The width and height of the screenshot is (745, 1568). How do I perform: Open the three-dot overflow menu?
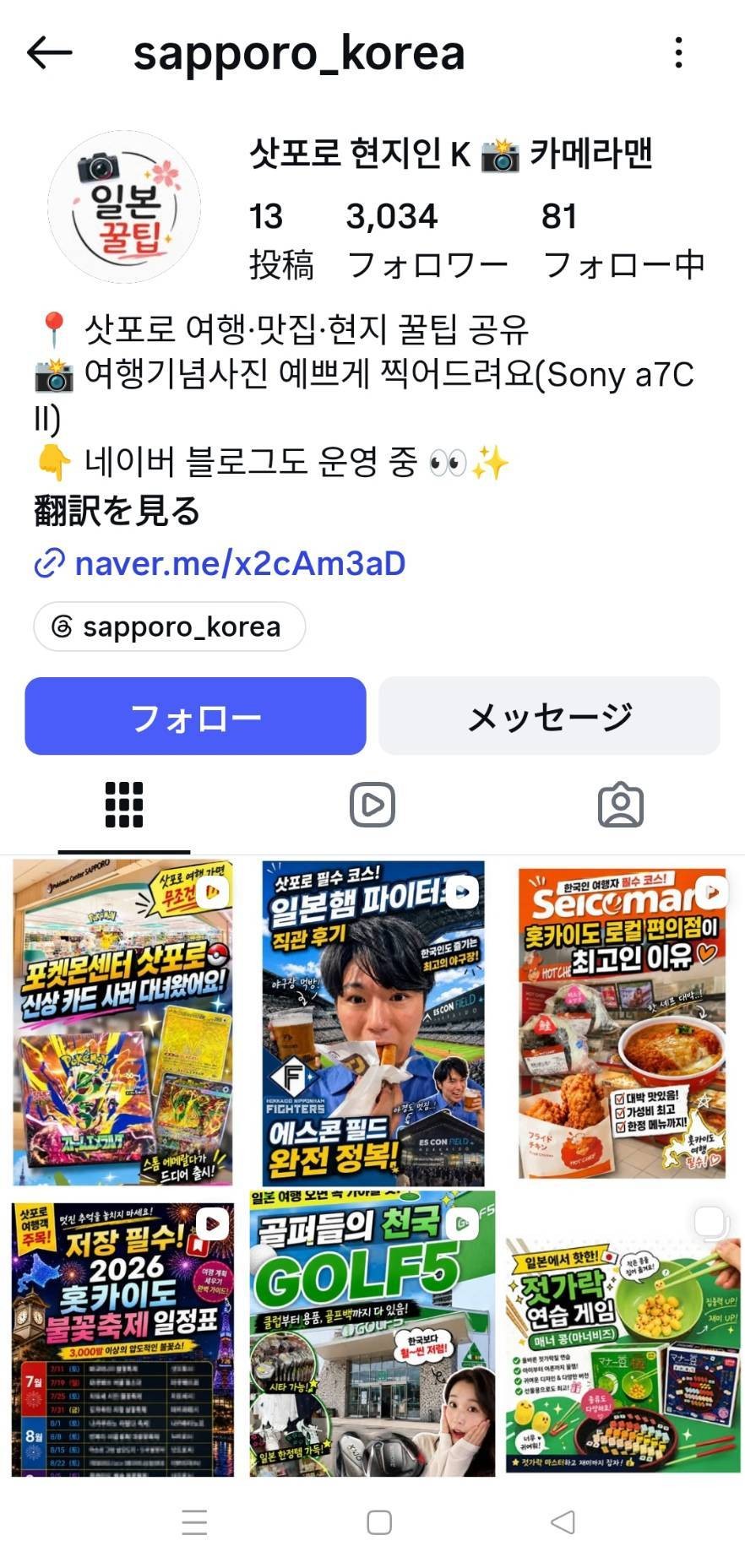tap(678, 52)
